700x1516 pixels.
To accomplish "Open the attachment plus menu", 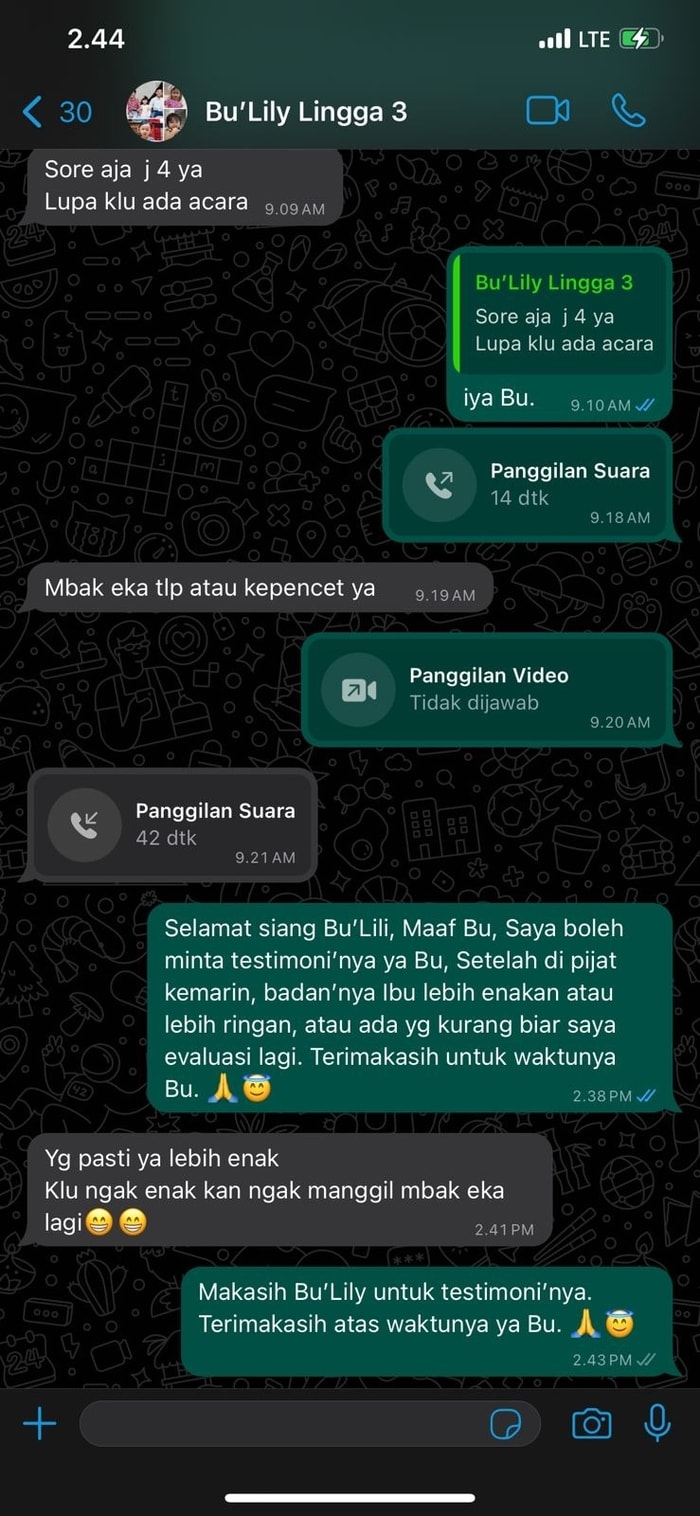I will click(39, 1423).
